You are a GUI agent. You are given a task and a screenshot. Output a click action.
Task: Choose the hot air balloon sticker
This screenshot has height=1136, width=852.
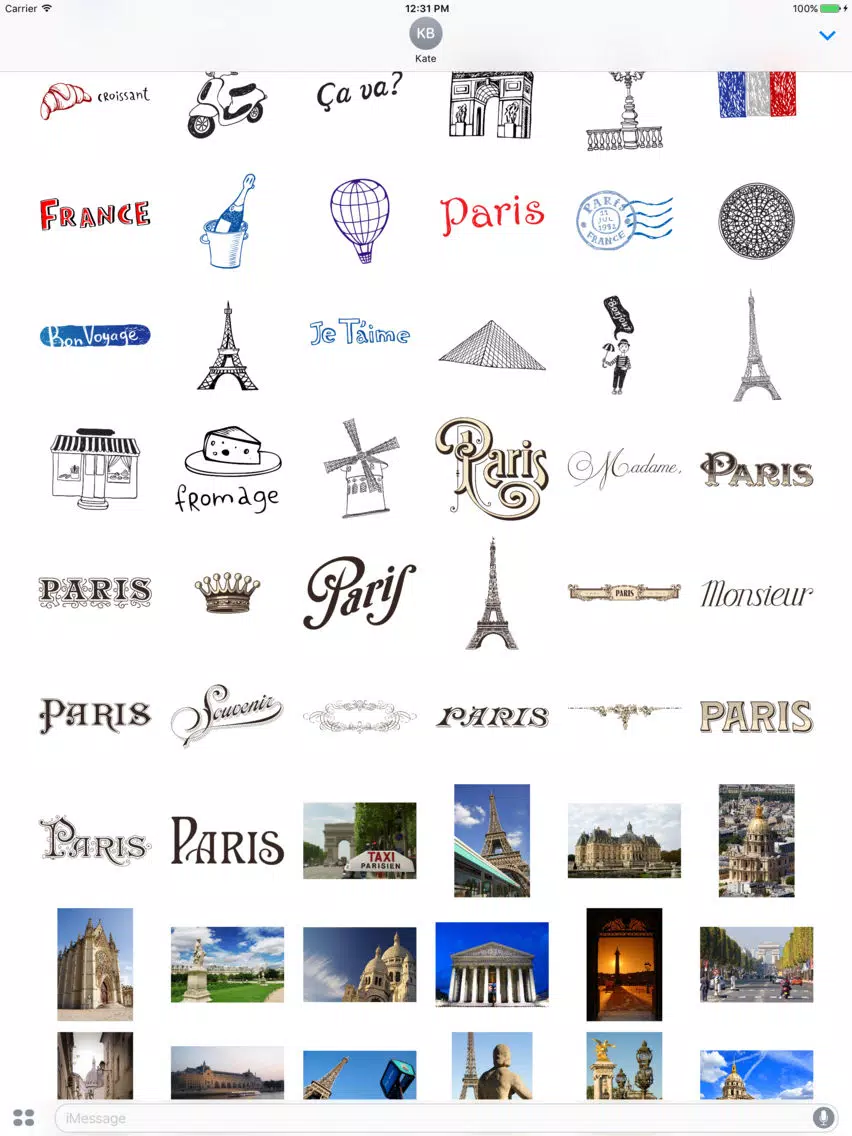[x=360, y=220]
